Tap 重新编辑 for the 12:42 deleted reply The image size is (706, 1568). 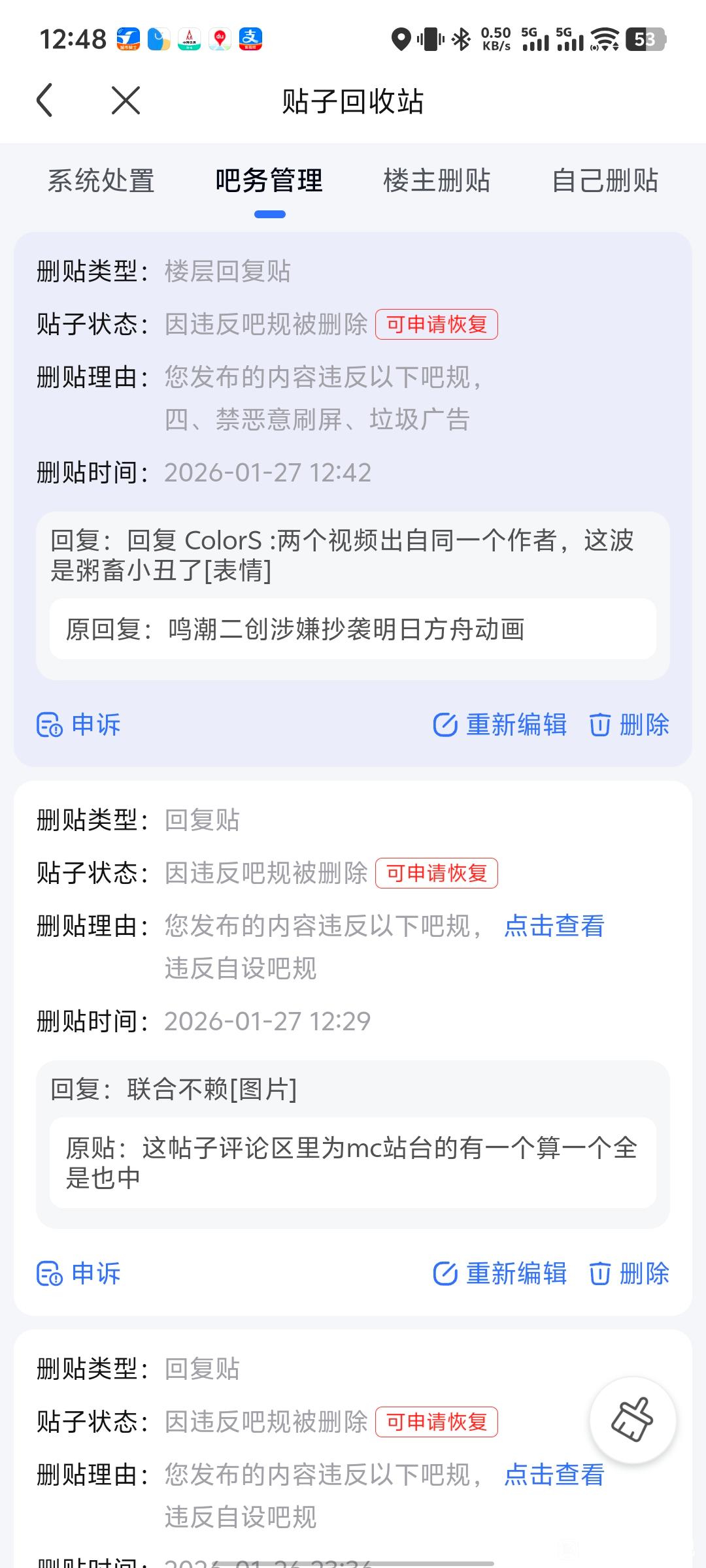(x=500, y=725)
